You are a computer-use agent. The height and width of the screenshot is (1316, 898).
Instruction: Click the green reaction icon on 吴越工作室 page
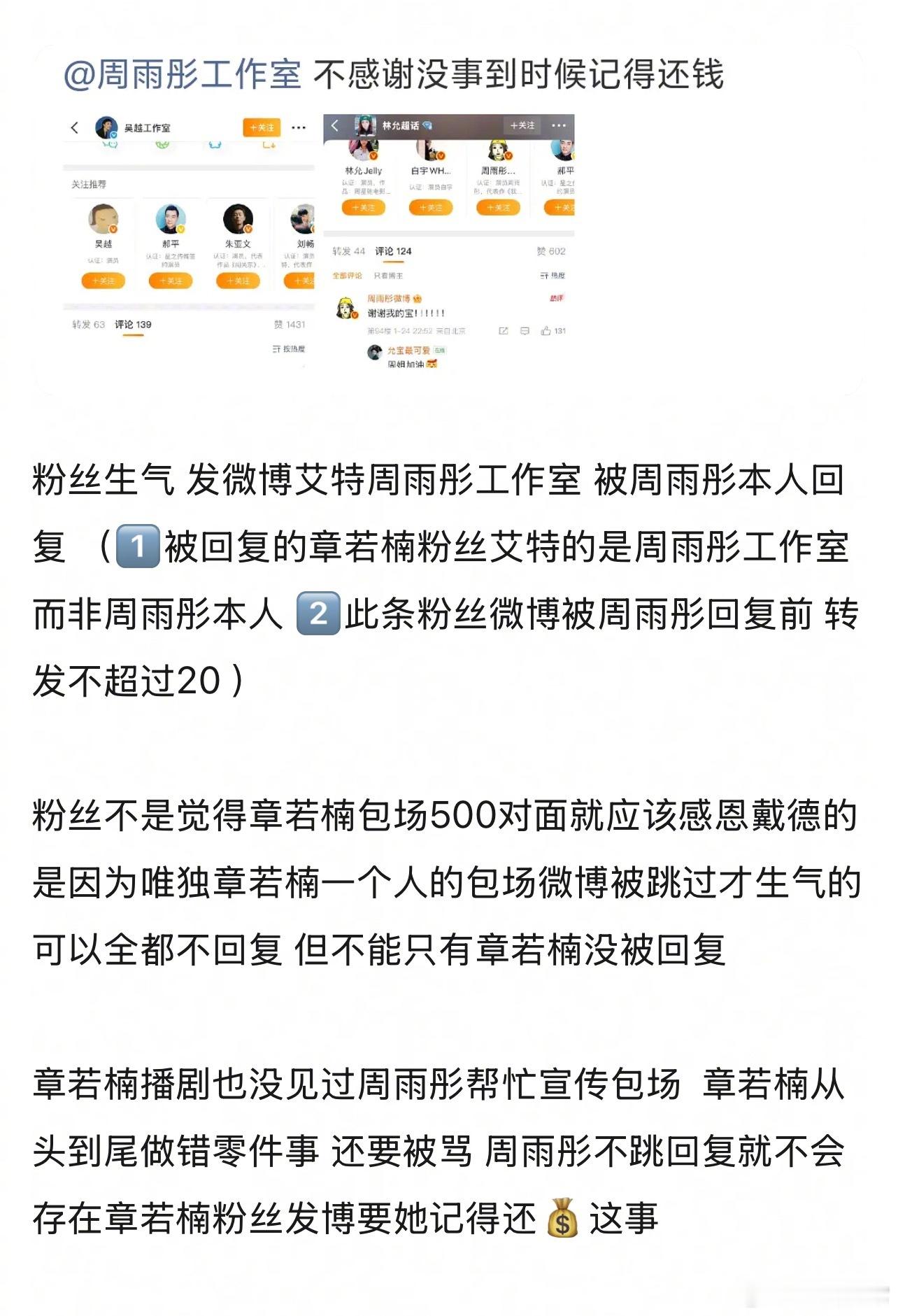(162, 146)
